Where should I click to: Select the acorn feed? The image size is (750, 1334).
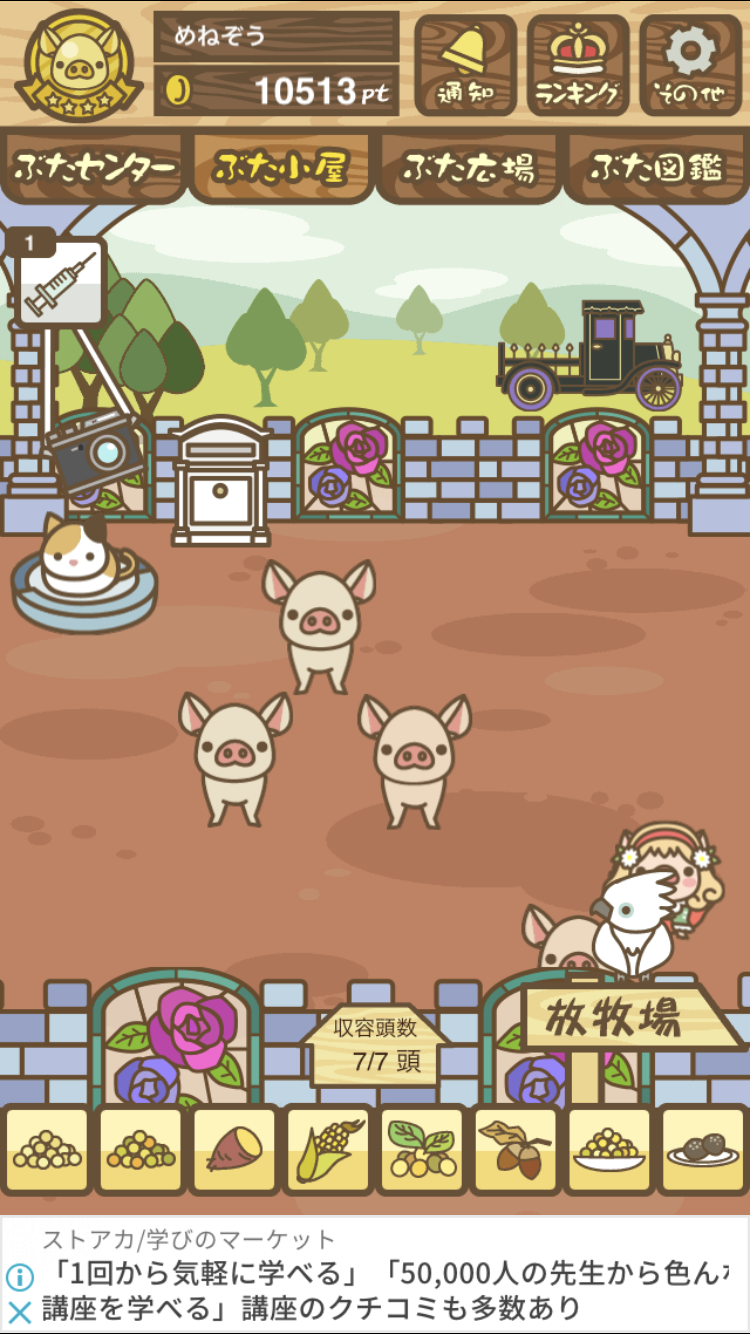pyautogui.click(x=515, y=1150)
